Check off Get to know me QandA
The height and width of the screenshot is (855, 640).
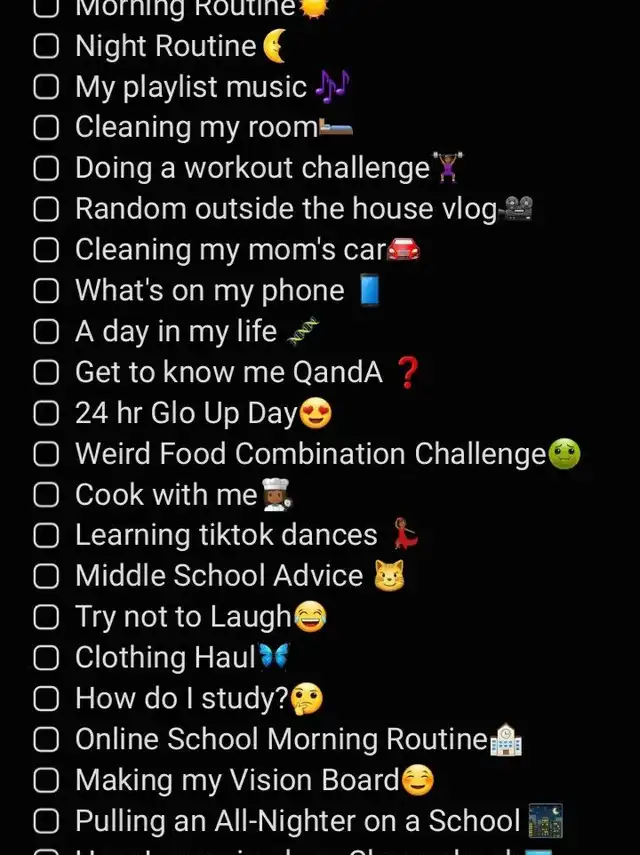coord(46,373)
